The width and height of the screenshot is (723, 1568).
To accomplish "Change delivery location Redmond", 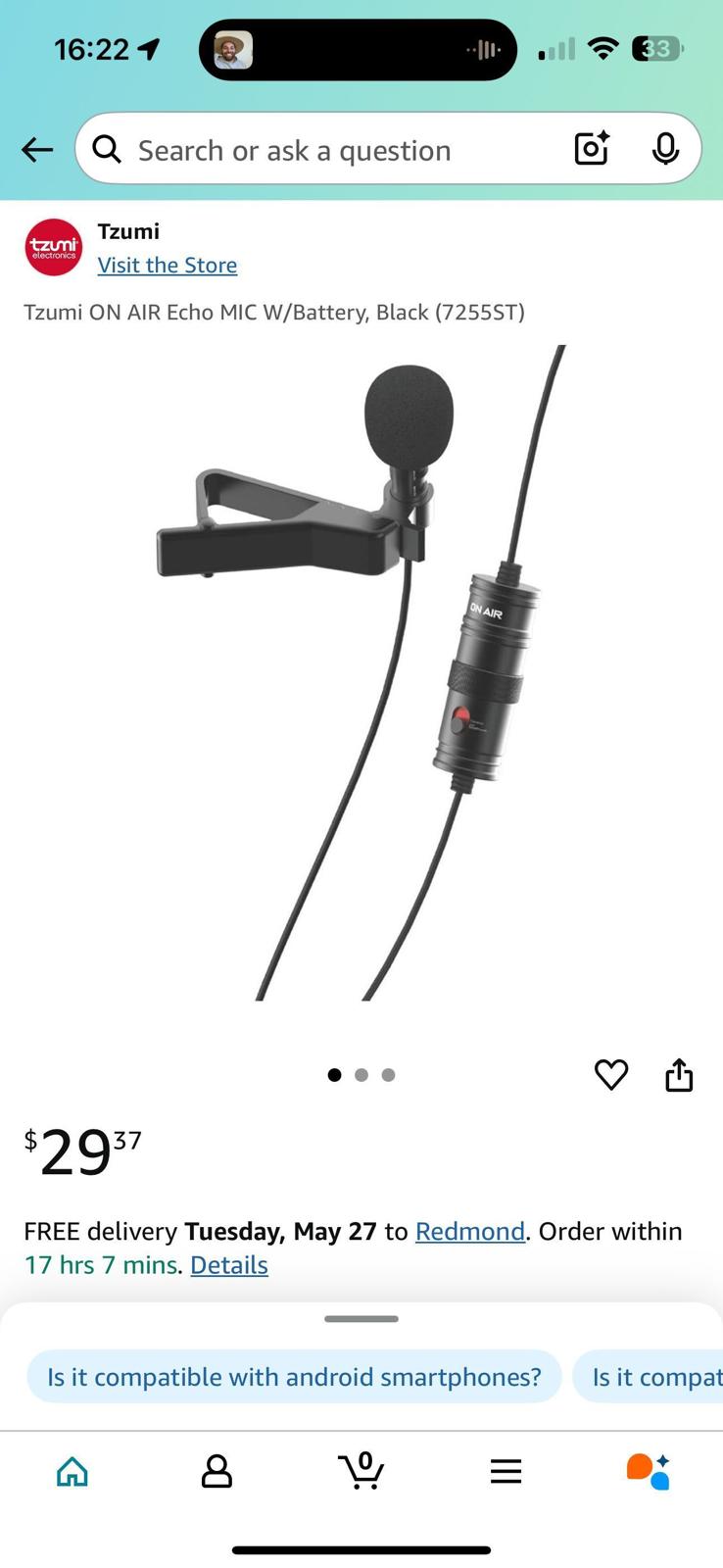I will [469, 1231].
